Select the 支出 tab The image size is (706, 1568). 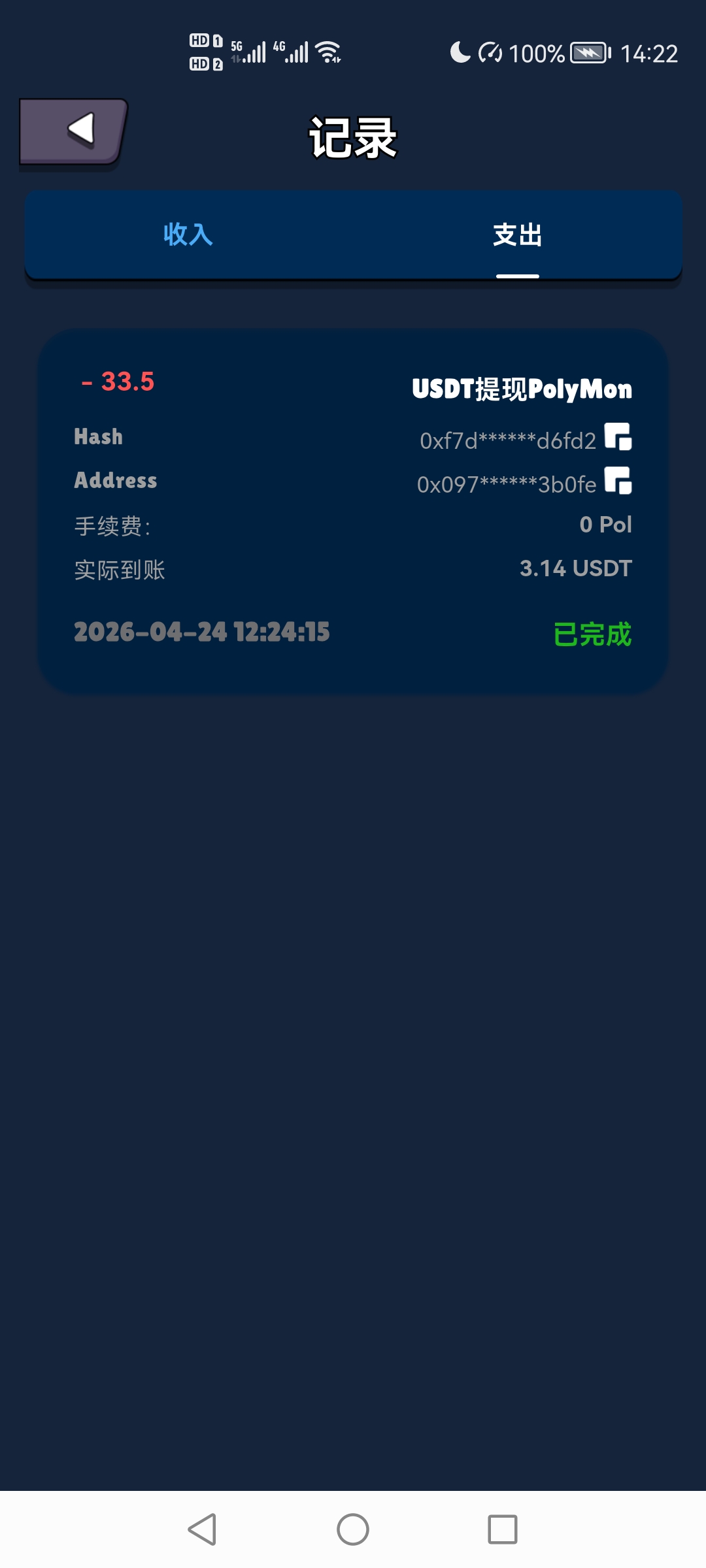coord(517,235)
